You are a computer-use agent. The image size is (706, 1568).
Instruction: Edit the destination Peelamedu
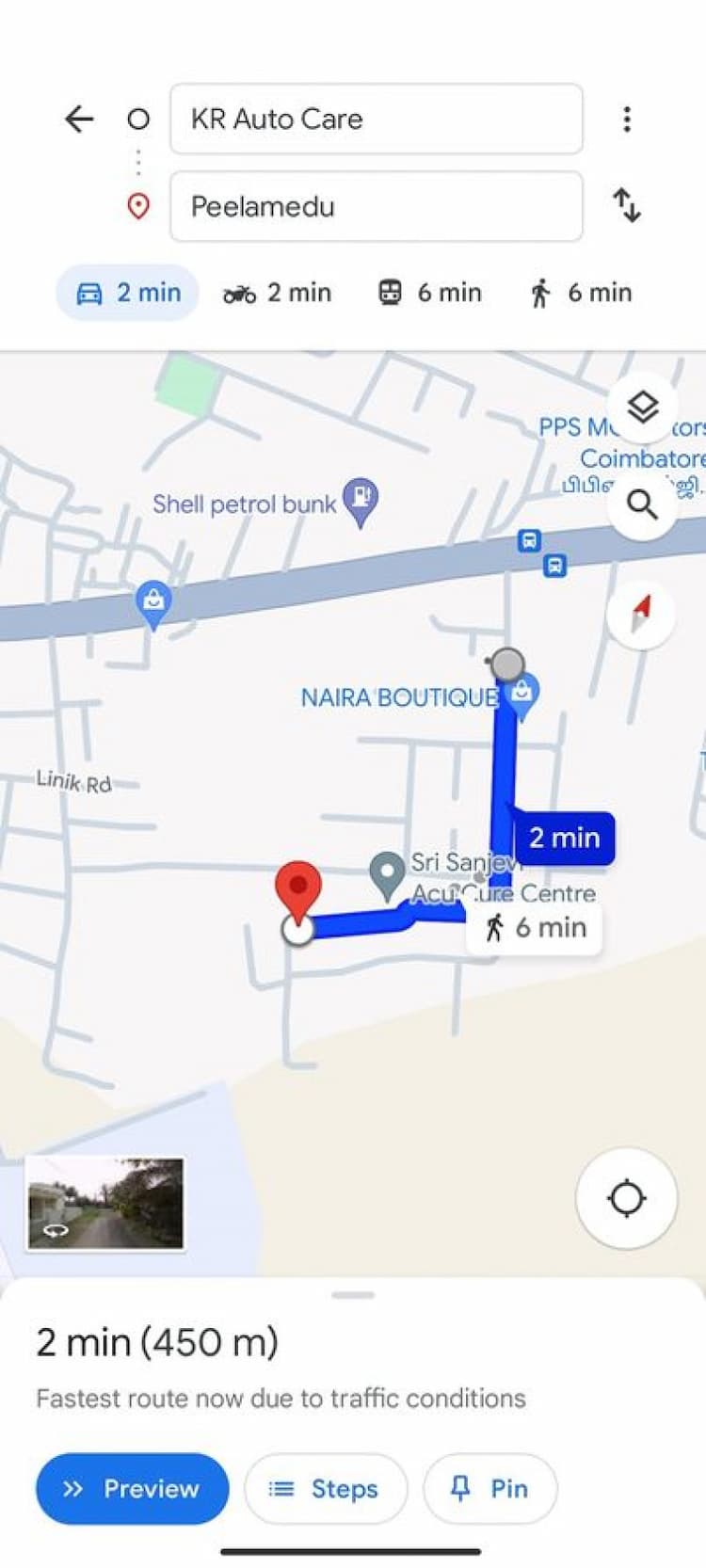[x=376, y=206]
